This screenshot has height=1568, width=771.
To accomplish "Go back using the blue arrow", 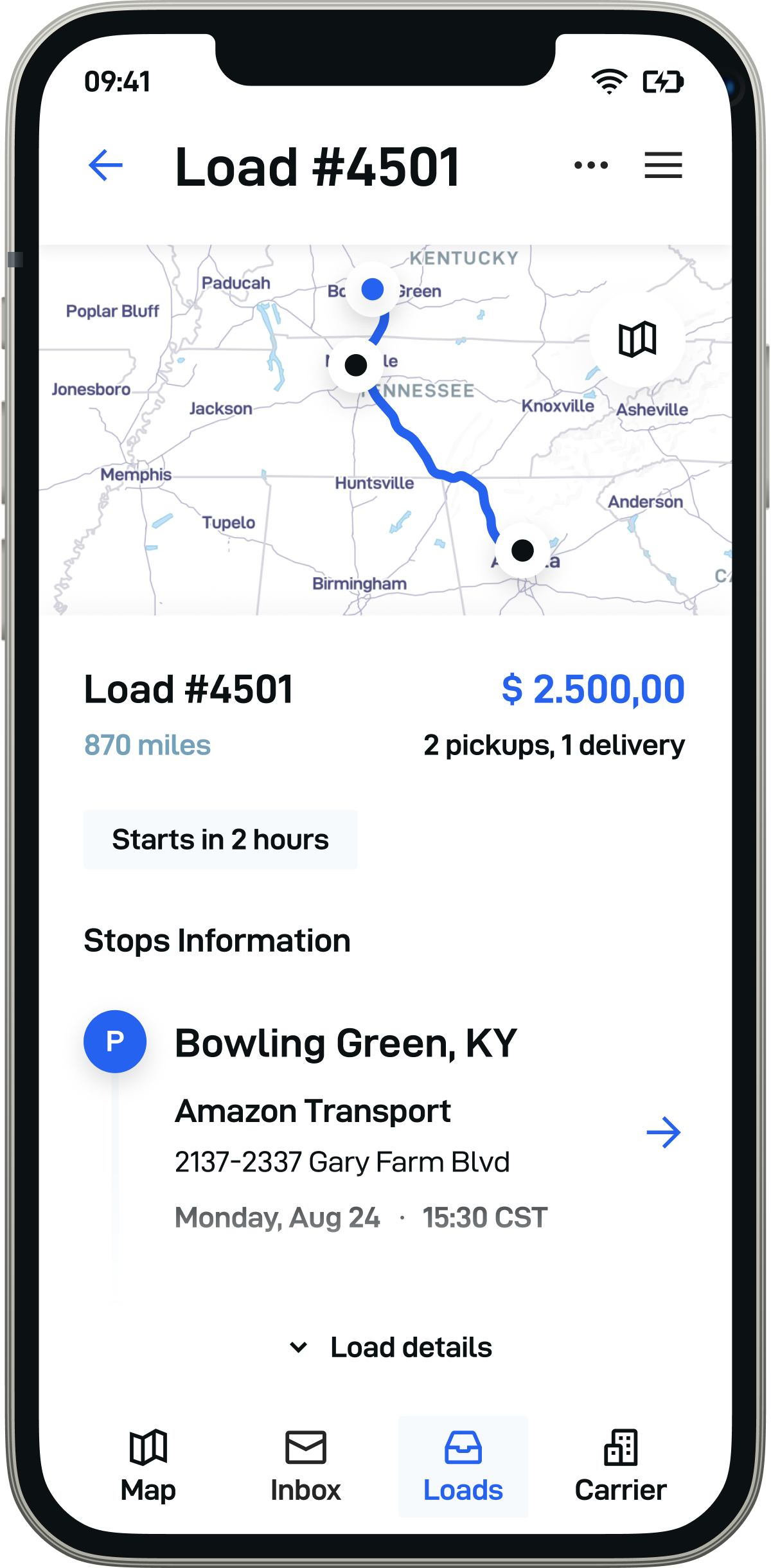I will 106,165.
